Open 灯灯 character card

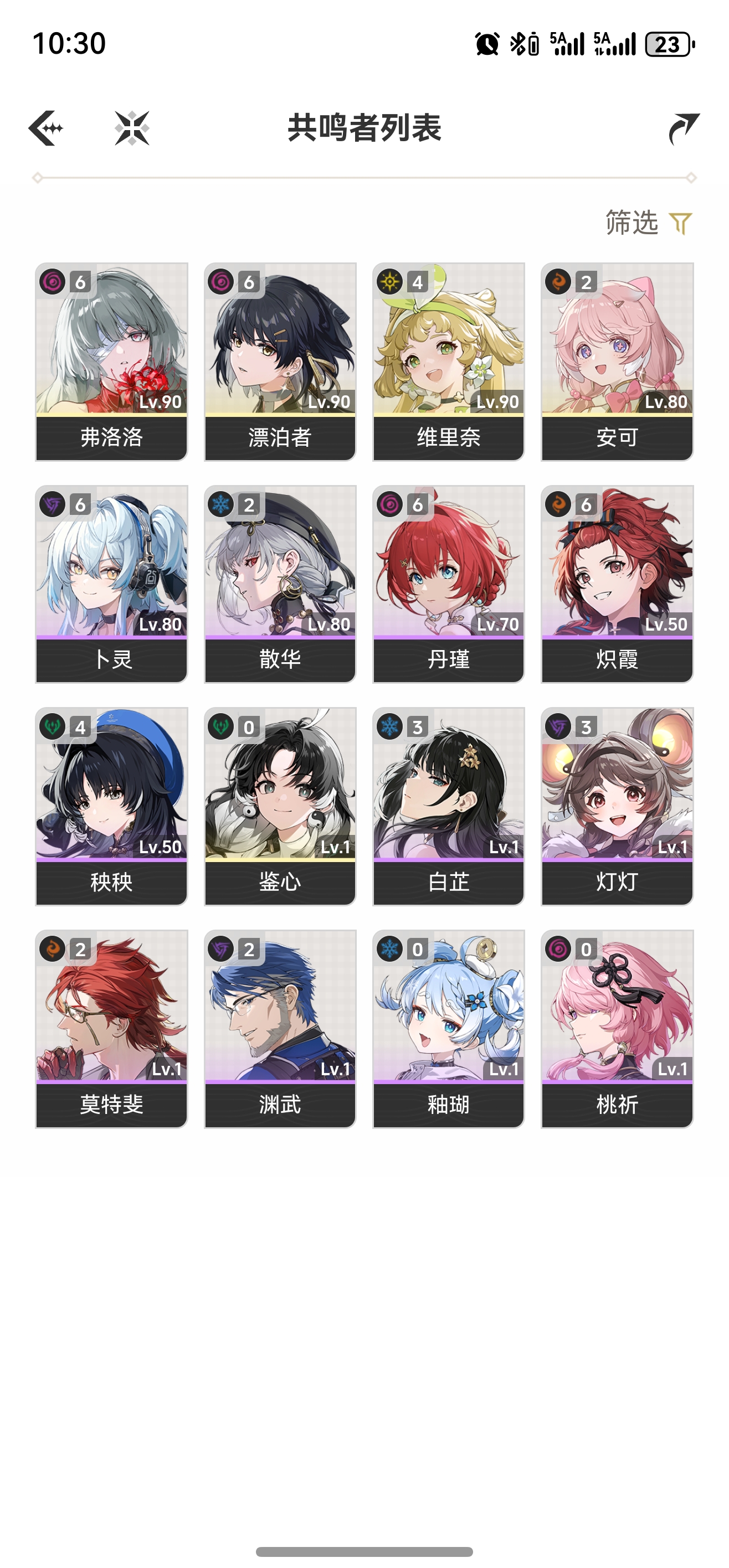[617, 806]
